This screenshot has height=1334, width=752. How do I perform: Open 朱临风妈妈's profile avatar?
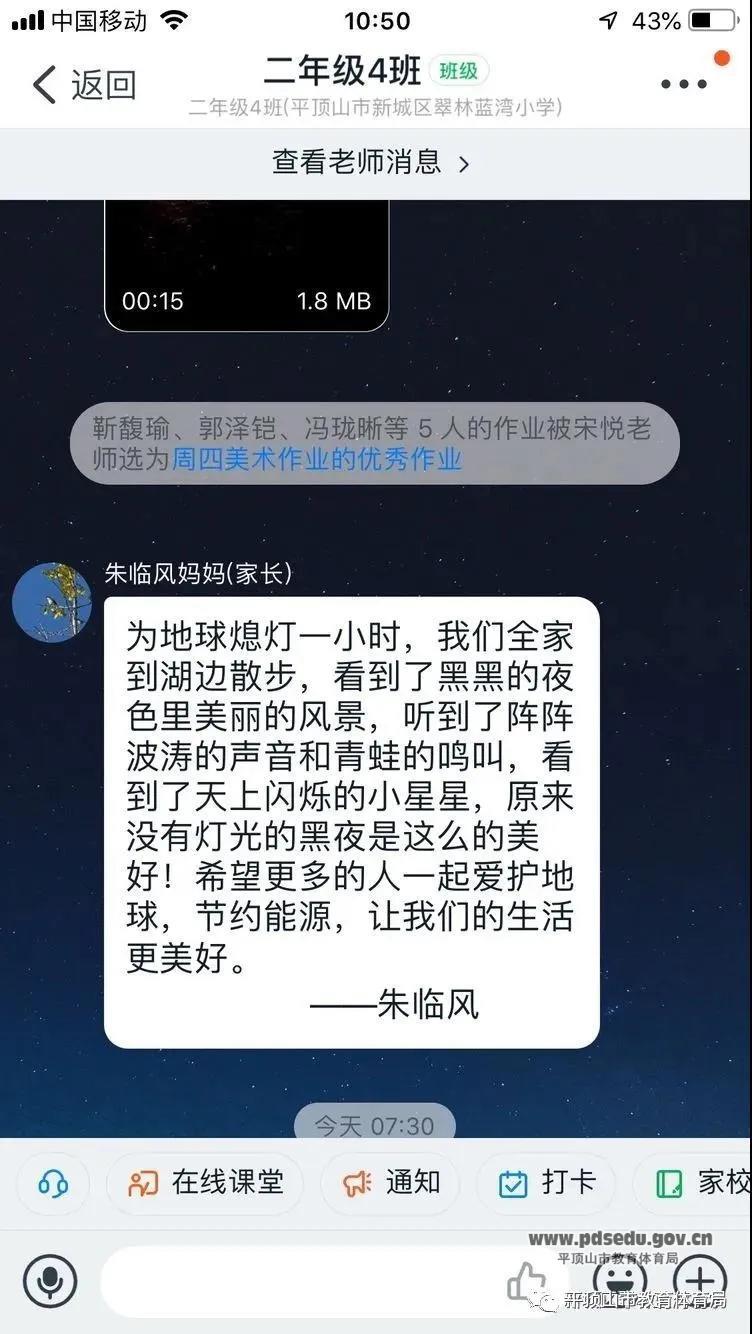(x=51, y=602)
